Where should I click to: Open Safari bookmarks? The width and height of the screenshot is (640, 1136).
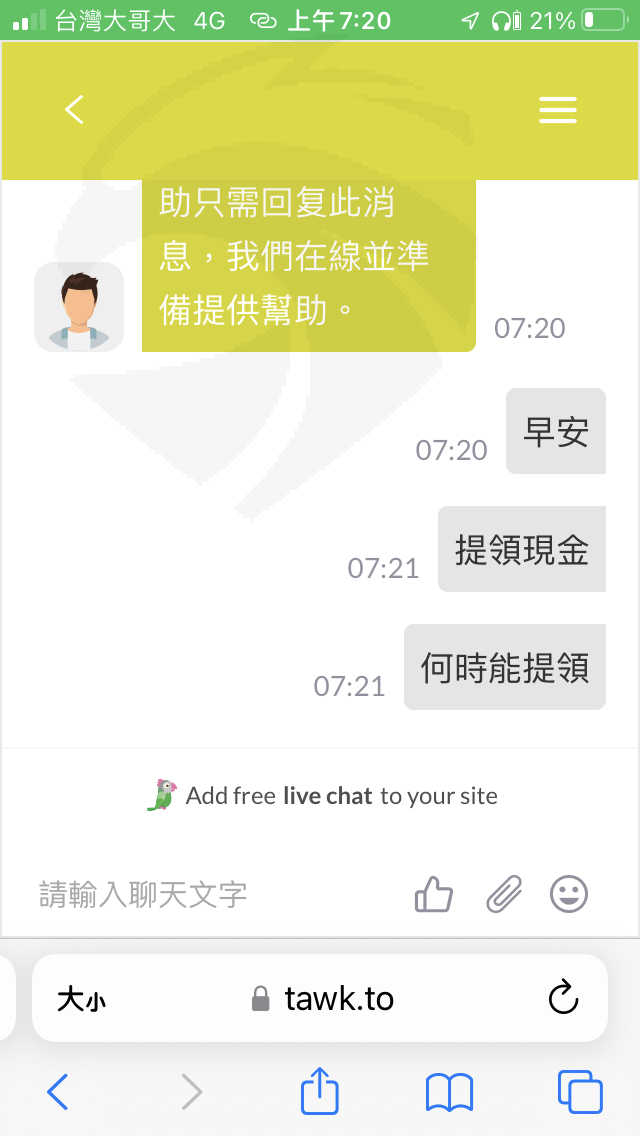pos(449,1093)
